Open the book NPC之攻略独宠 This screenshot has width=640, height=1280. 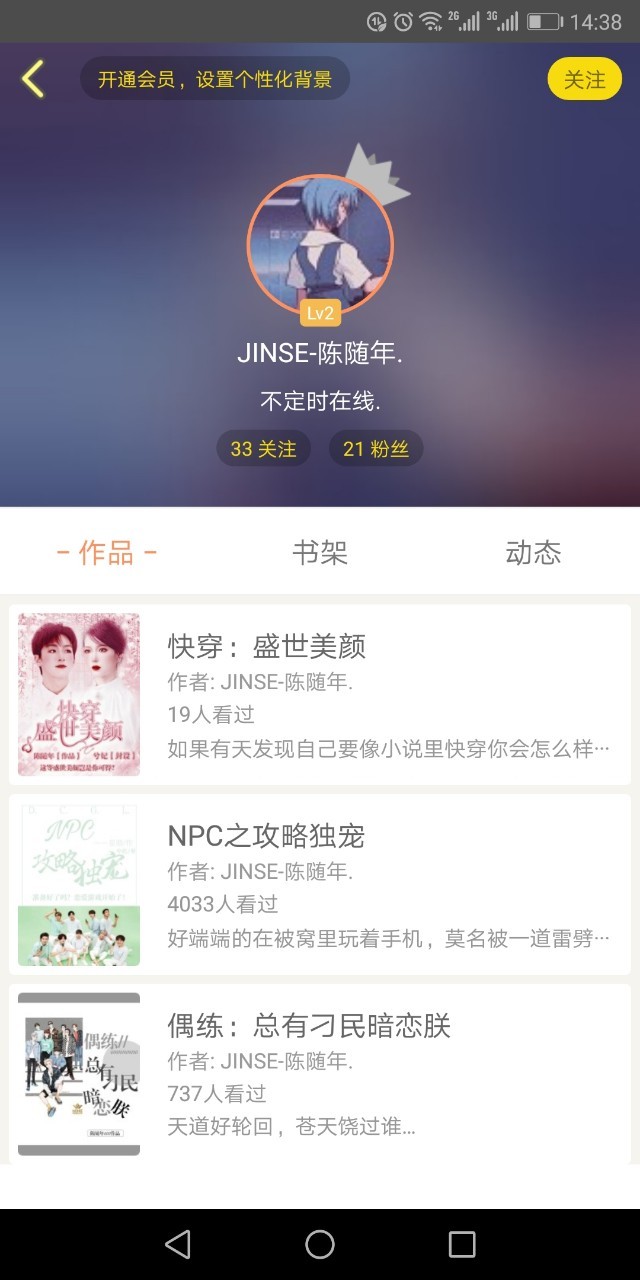pyautogui.click(x=320, y=885)
